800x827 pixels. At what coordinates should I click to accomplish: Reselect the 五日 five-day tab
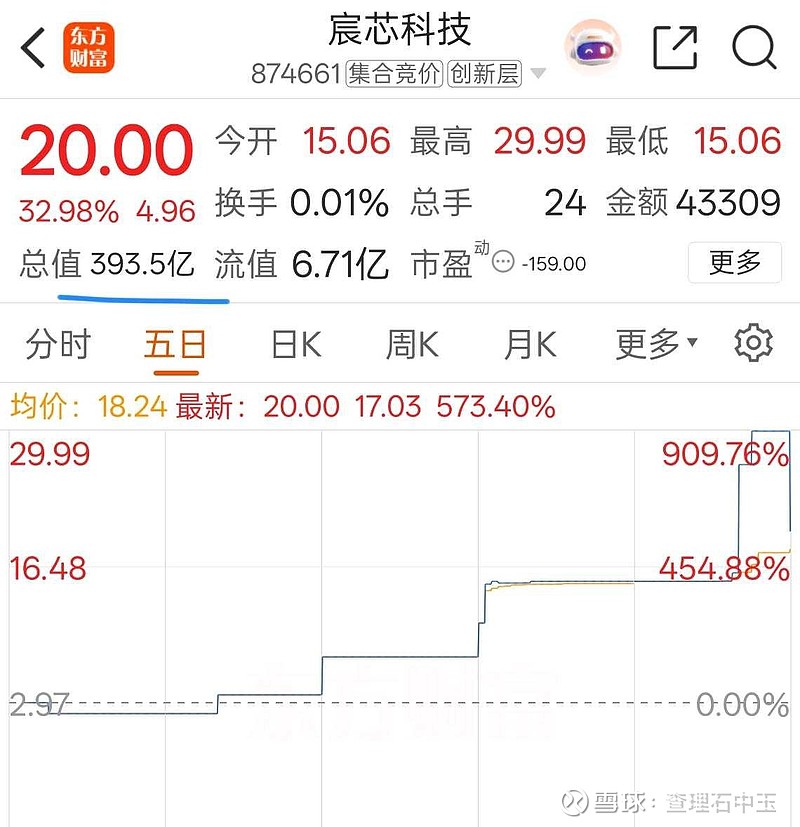click(174, 343)
